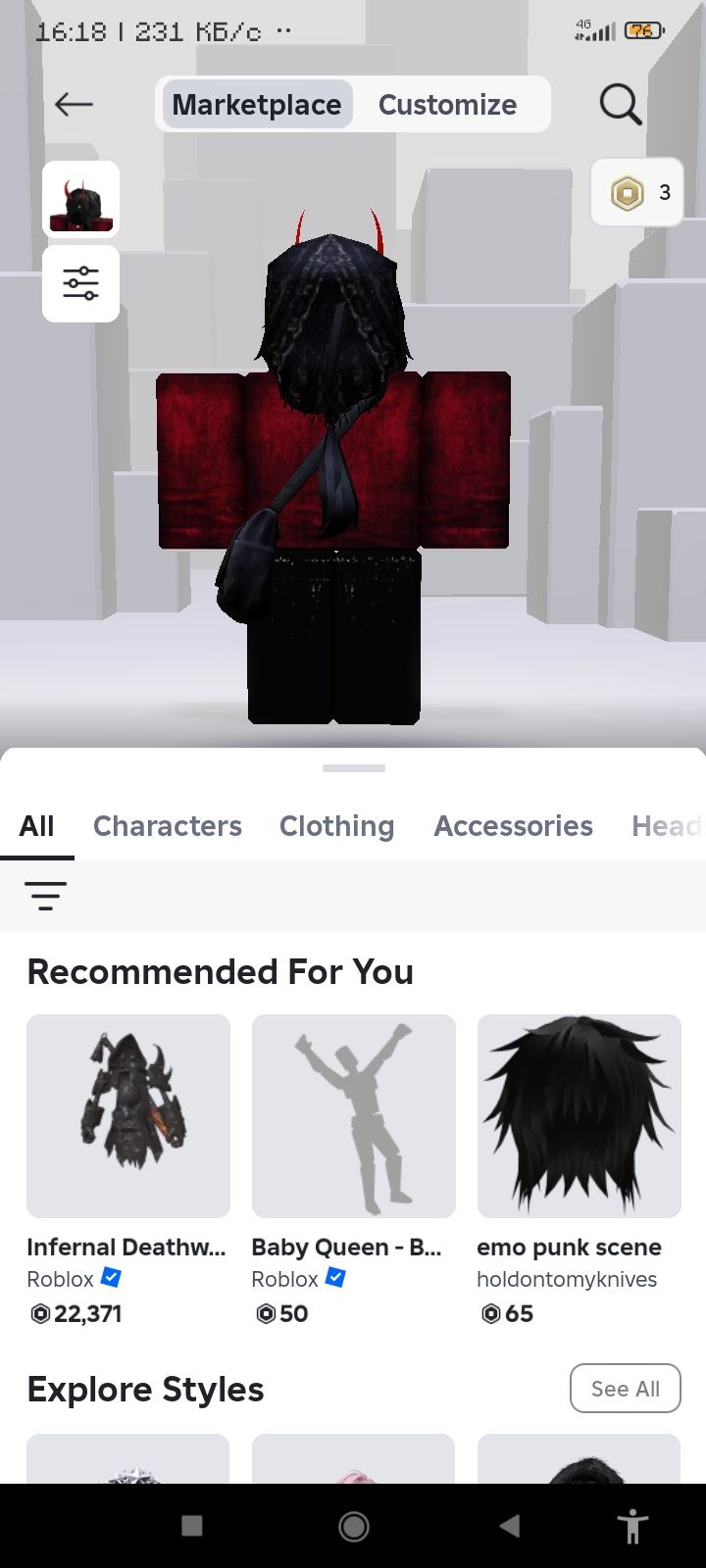Open the Robux balance button

[636, 193]
